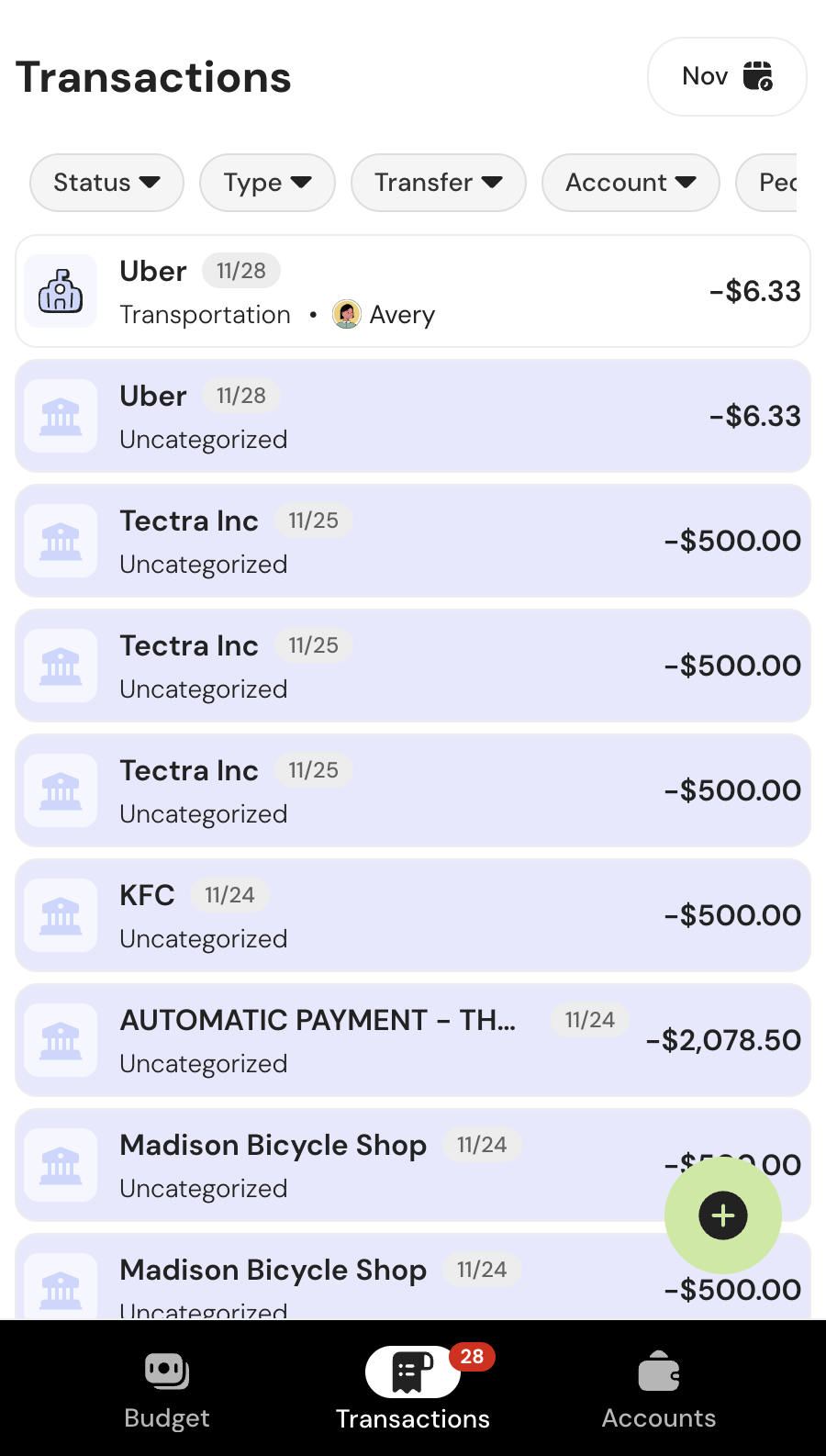
Task: Open the Account filter dropdown
Action: point(631,183)
